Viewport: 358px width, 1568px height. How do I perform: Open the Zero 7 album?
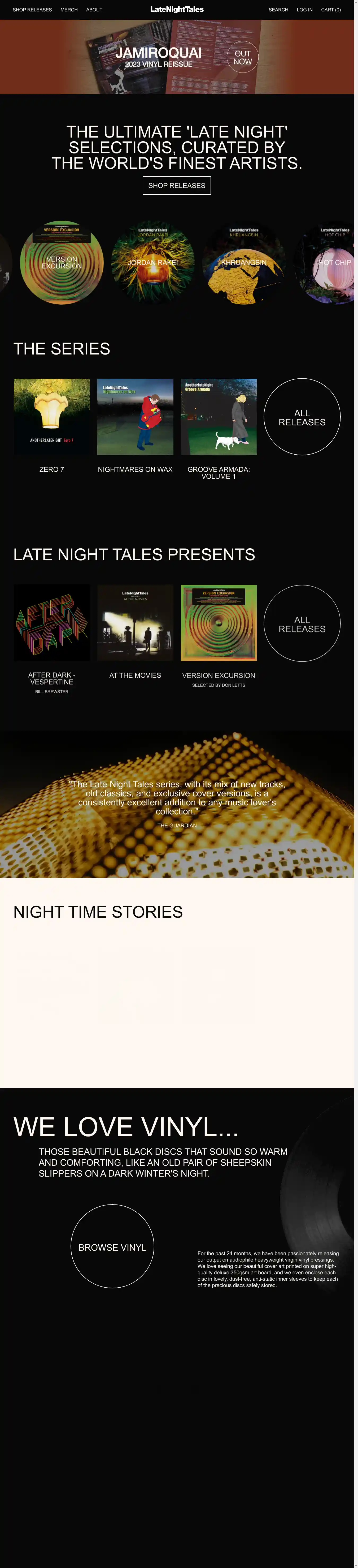pyautogui.click(x=52, y=417)
